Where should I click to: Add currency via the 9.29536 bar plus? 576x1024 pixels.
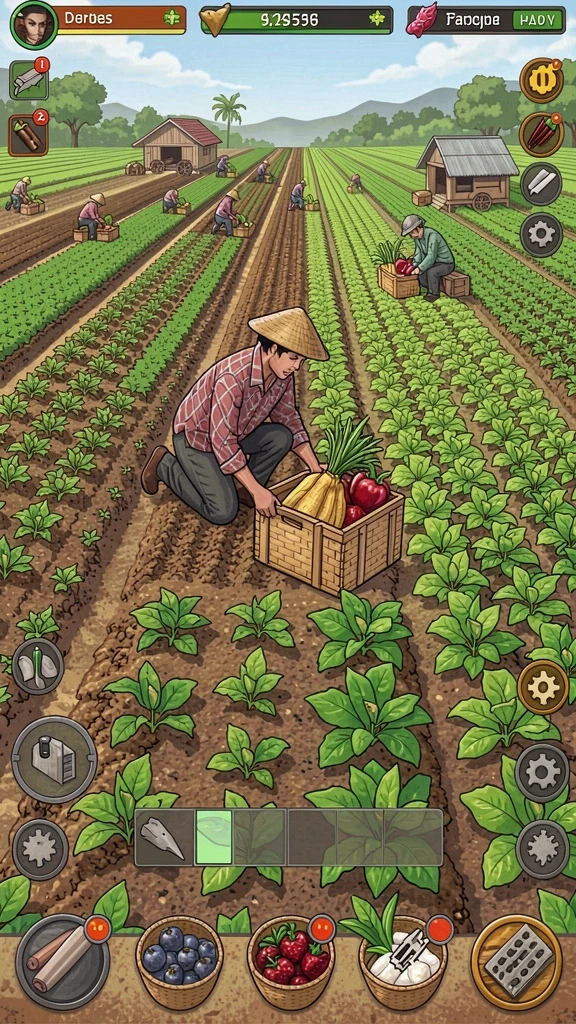pyautogui.click(x=377, y=19)
